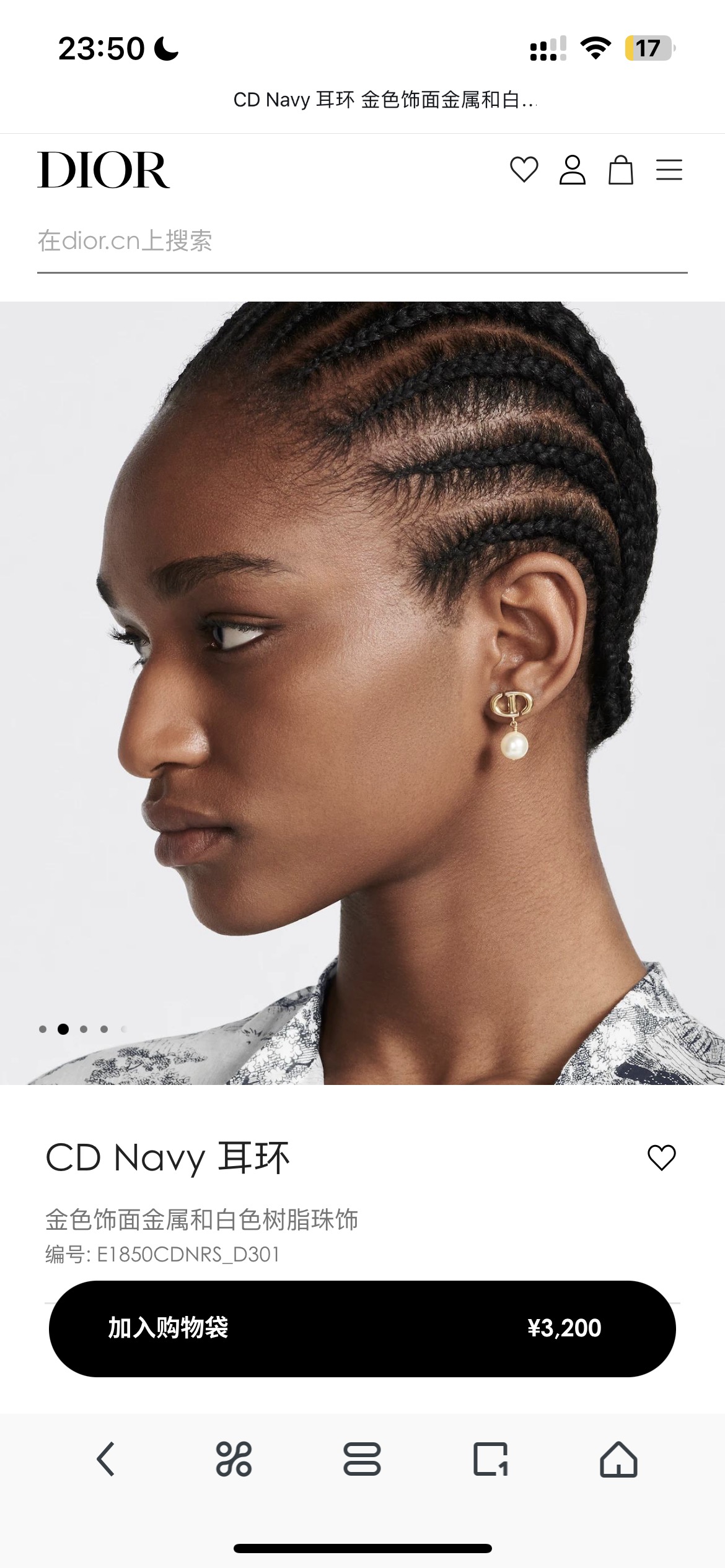Open the product image of the earrings

(x=362, y=692)
